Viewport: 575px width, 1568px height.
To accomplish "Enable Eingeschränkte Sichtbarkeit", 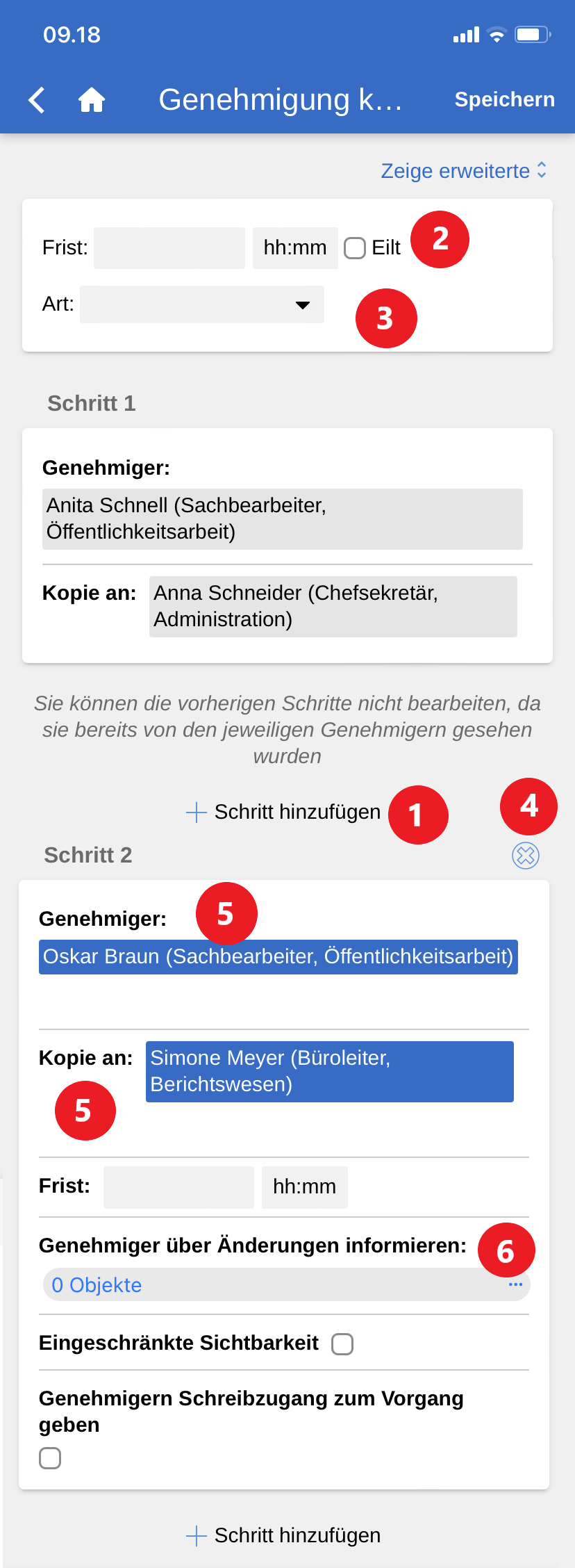I will coord(342,1344).
